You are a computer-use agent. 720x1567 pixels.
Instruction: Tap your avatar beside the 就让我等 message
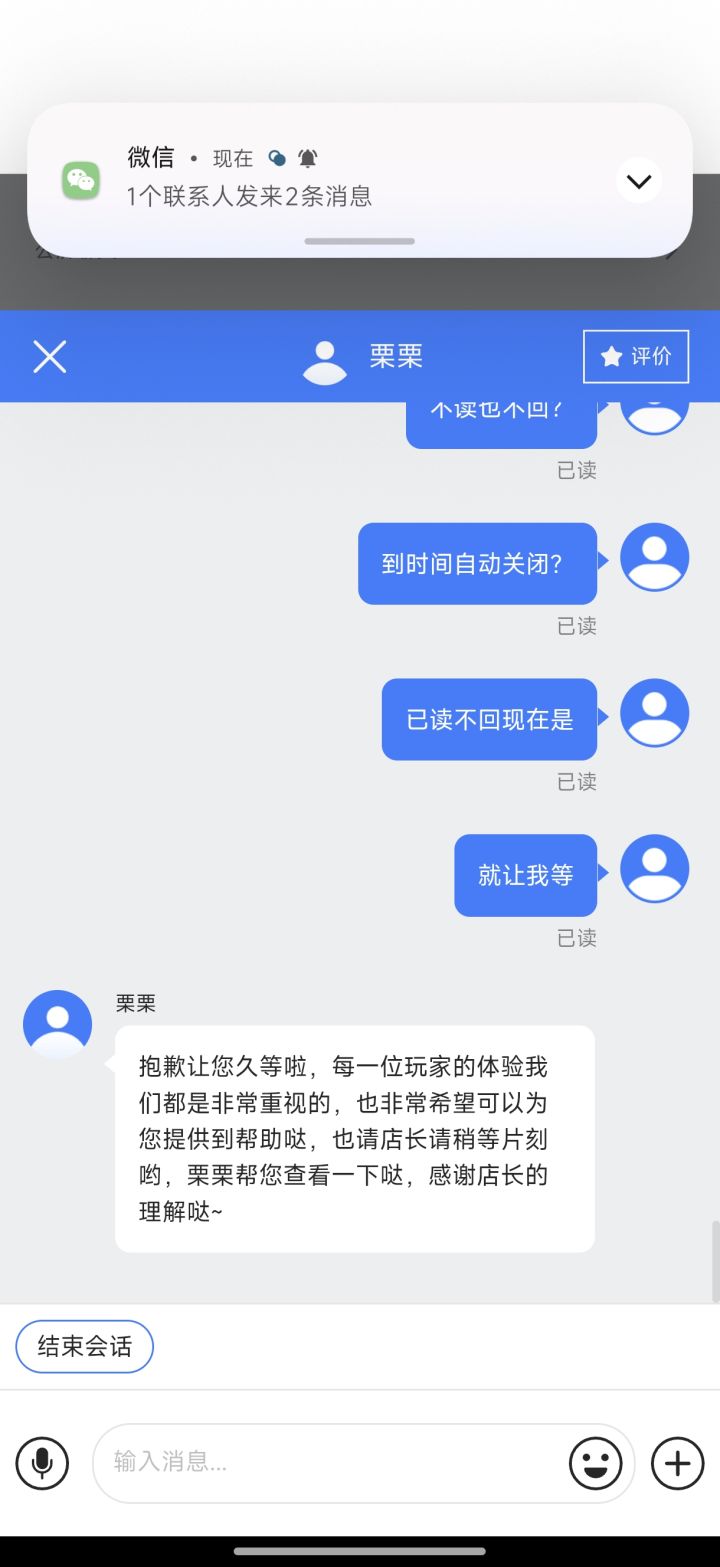654,869
